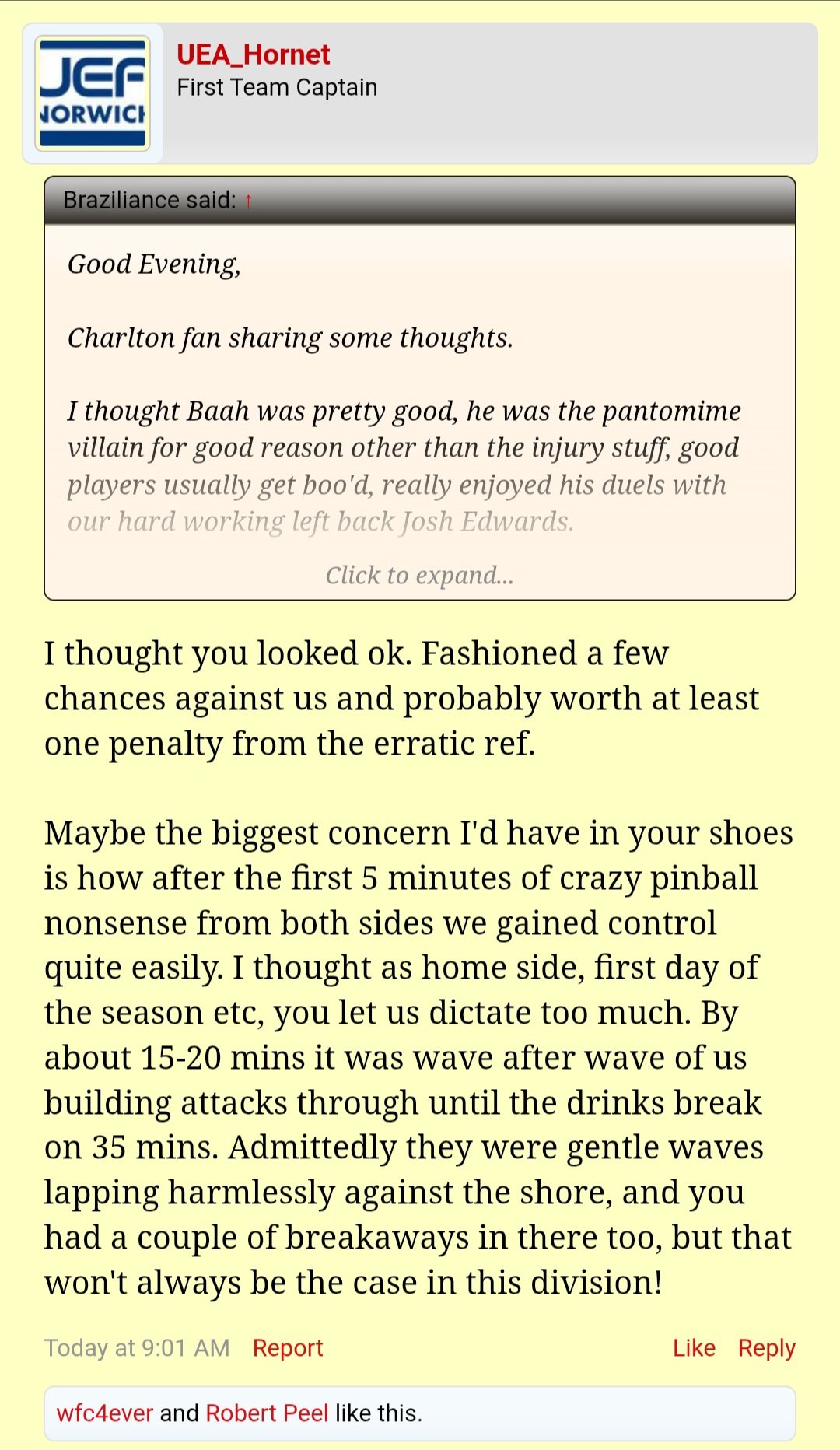View Robert Peel's profile
The image size is (840, 1450).
point(267,1413)
